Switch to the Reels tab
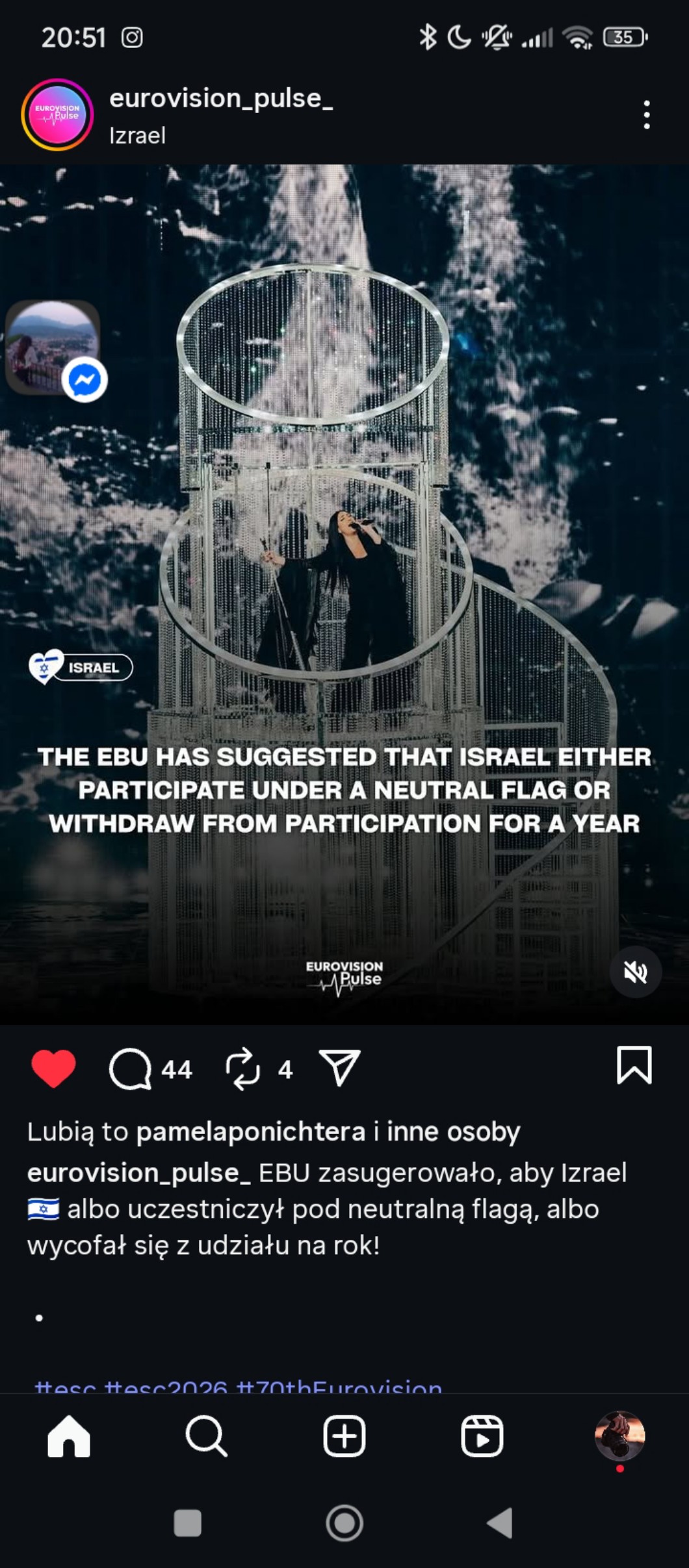This screenshot has height=1568, width=689. (482, 1436)
